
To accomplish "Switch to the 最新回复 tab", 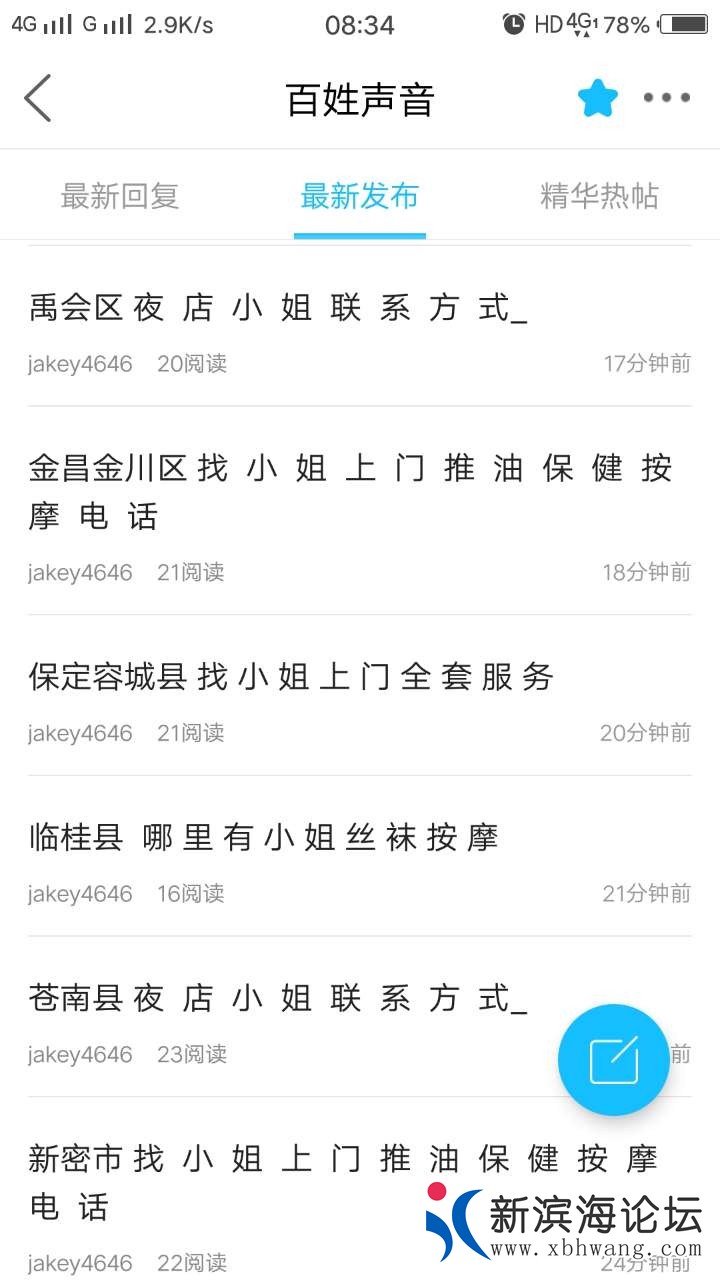I will (x=120, y=196).
